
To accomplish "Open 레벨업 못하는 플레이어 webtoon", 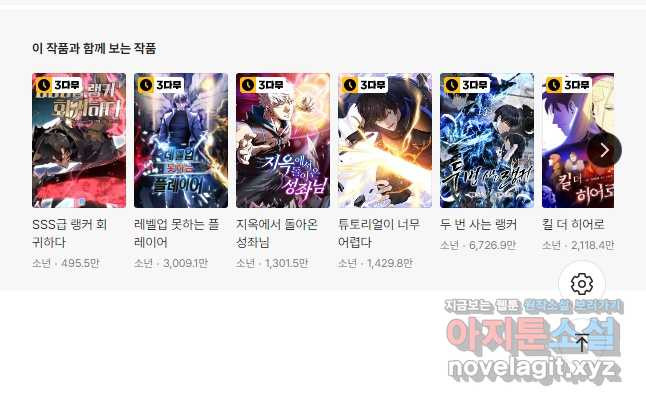I will click(x=181, y=140).
